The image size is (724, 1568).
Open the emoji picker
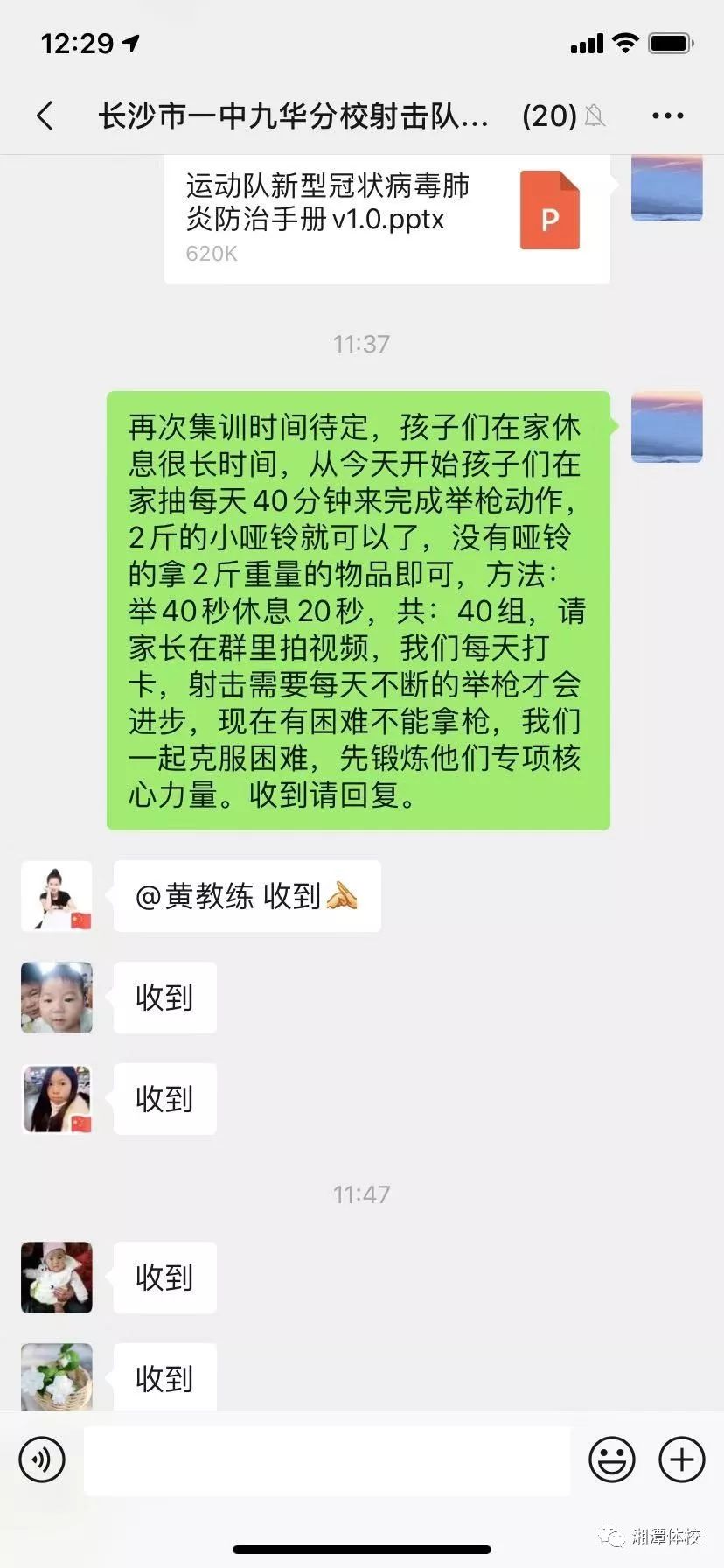(x=611, y=1459)
